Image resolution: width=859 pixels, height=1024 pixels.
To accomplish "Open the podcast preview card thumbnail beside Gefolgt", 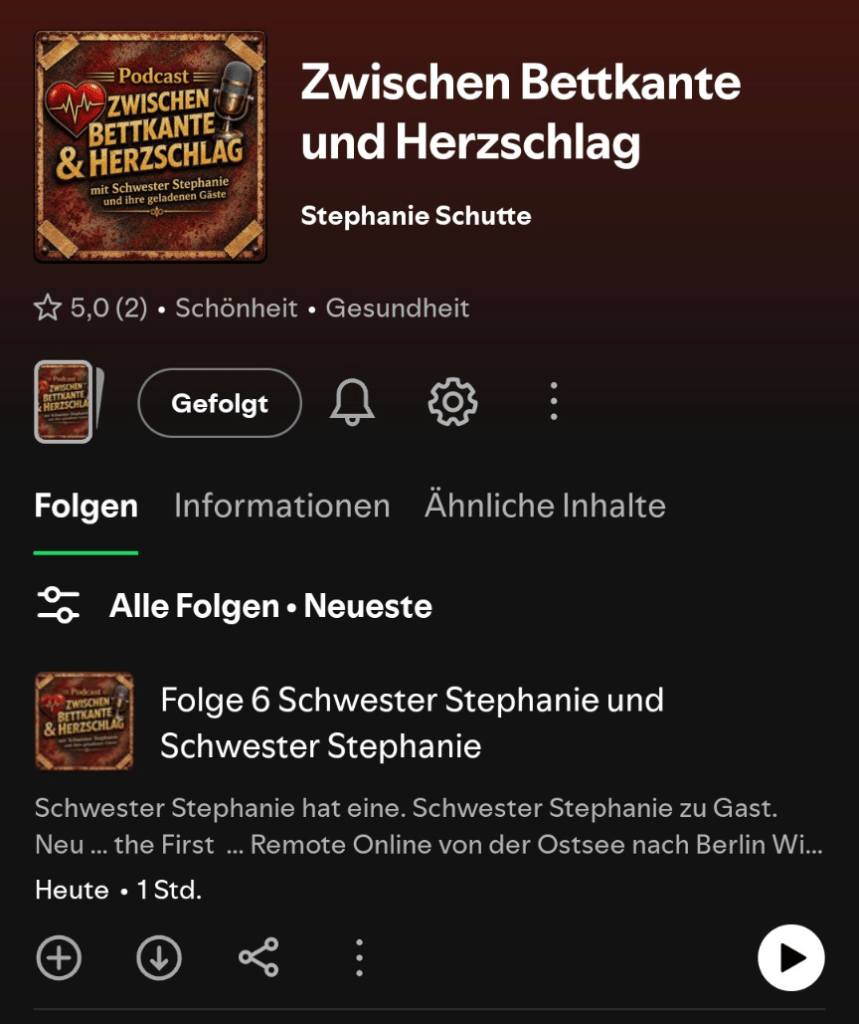I will [69, 402].
